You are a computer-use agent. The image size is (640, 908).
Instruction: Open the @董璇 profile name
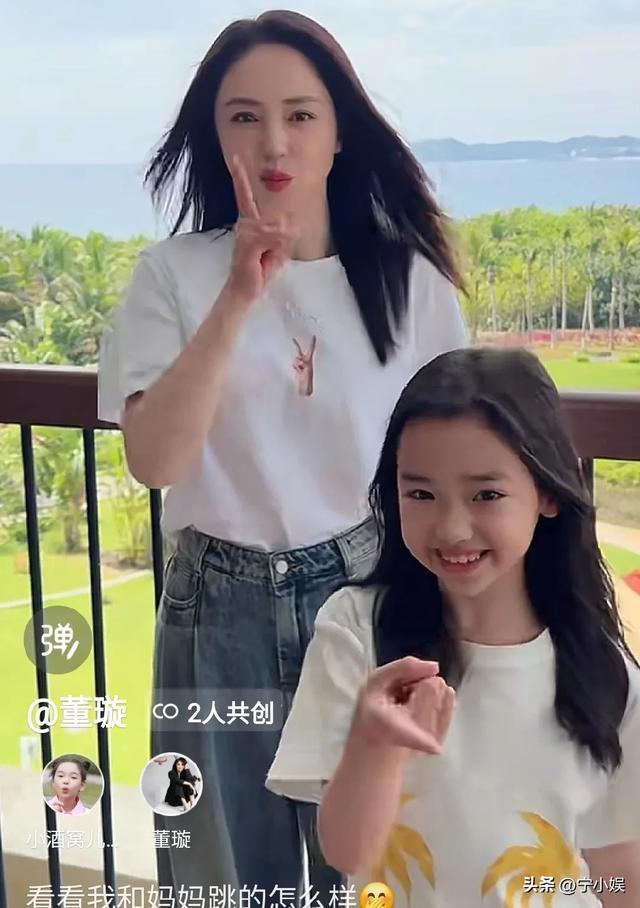click(x=77, y=714)
